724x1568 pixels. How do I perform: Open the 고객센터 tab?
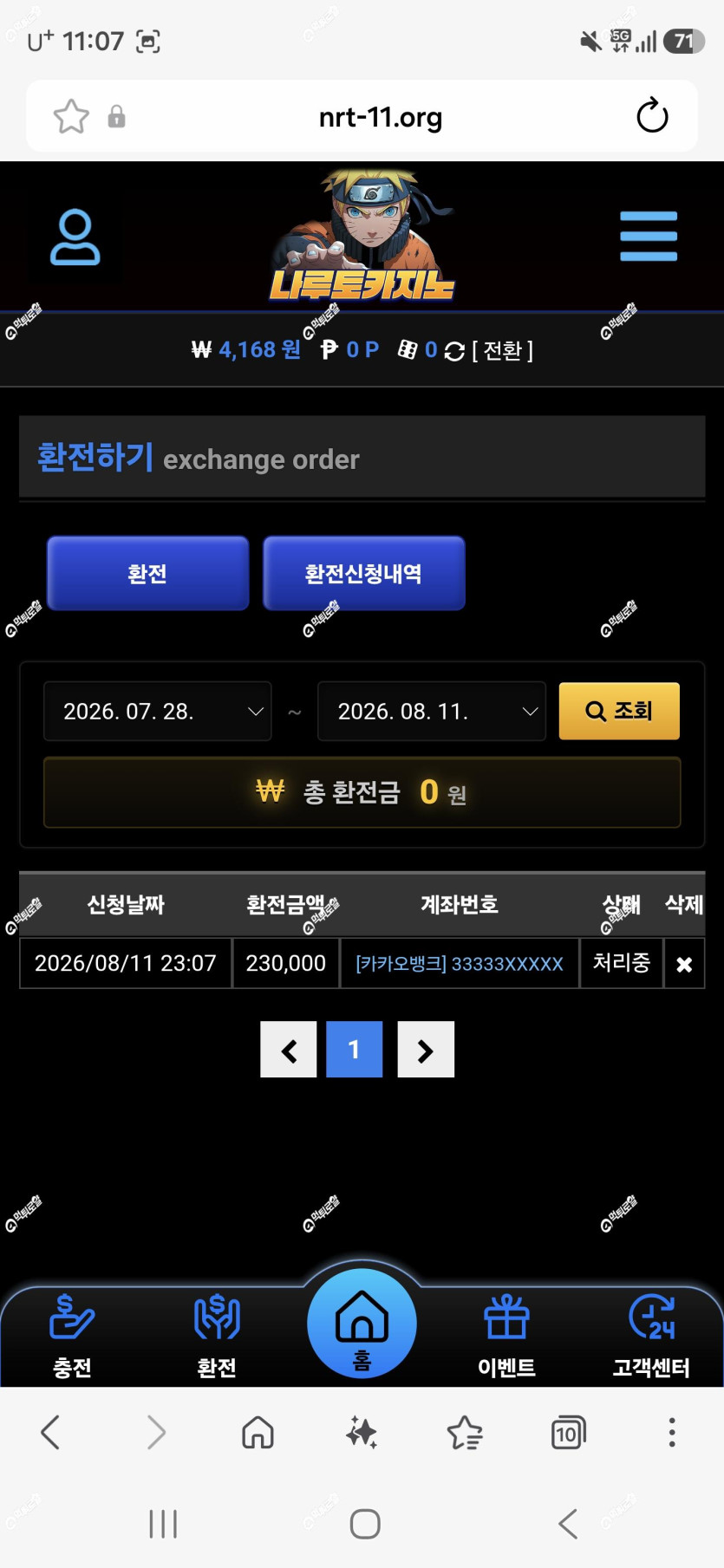click(x=651, y=1336)
